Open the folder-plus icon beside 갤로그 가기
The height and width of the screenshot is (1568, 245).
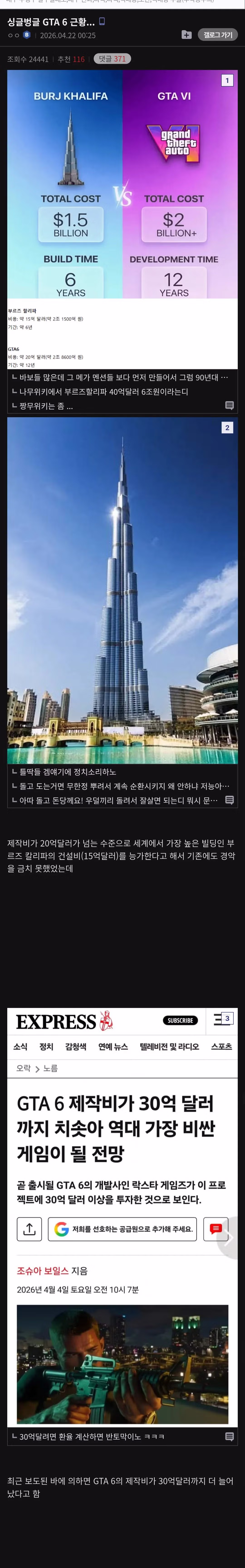pos(187,35)
